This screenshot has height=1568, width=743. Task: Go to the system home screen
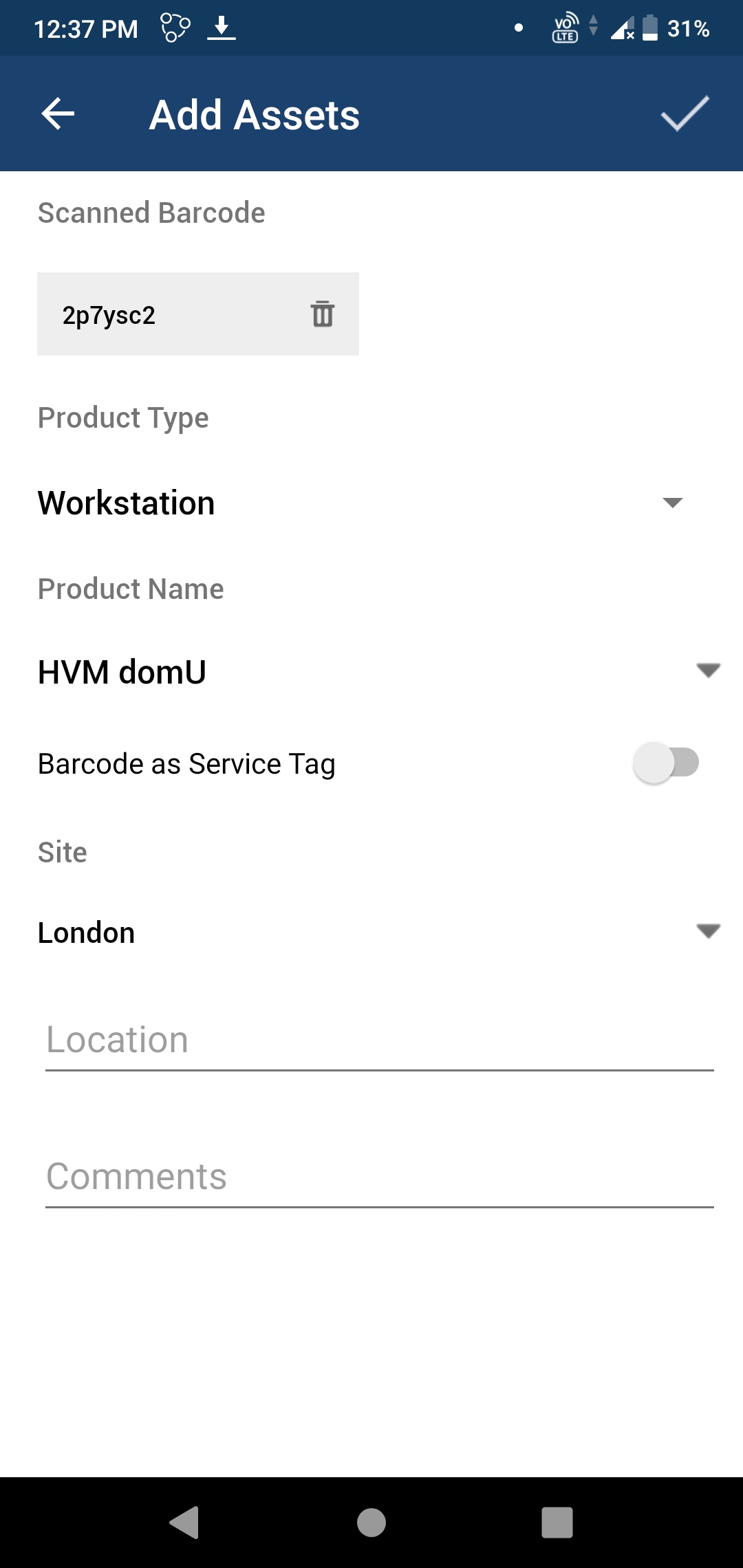pos(371,1522)
